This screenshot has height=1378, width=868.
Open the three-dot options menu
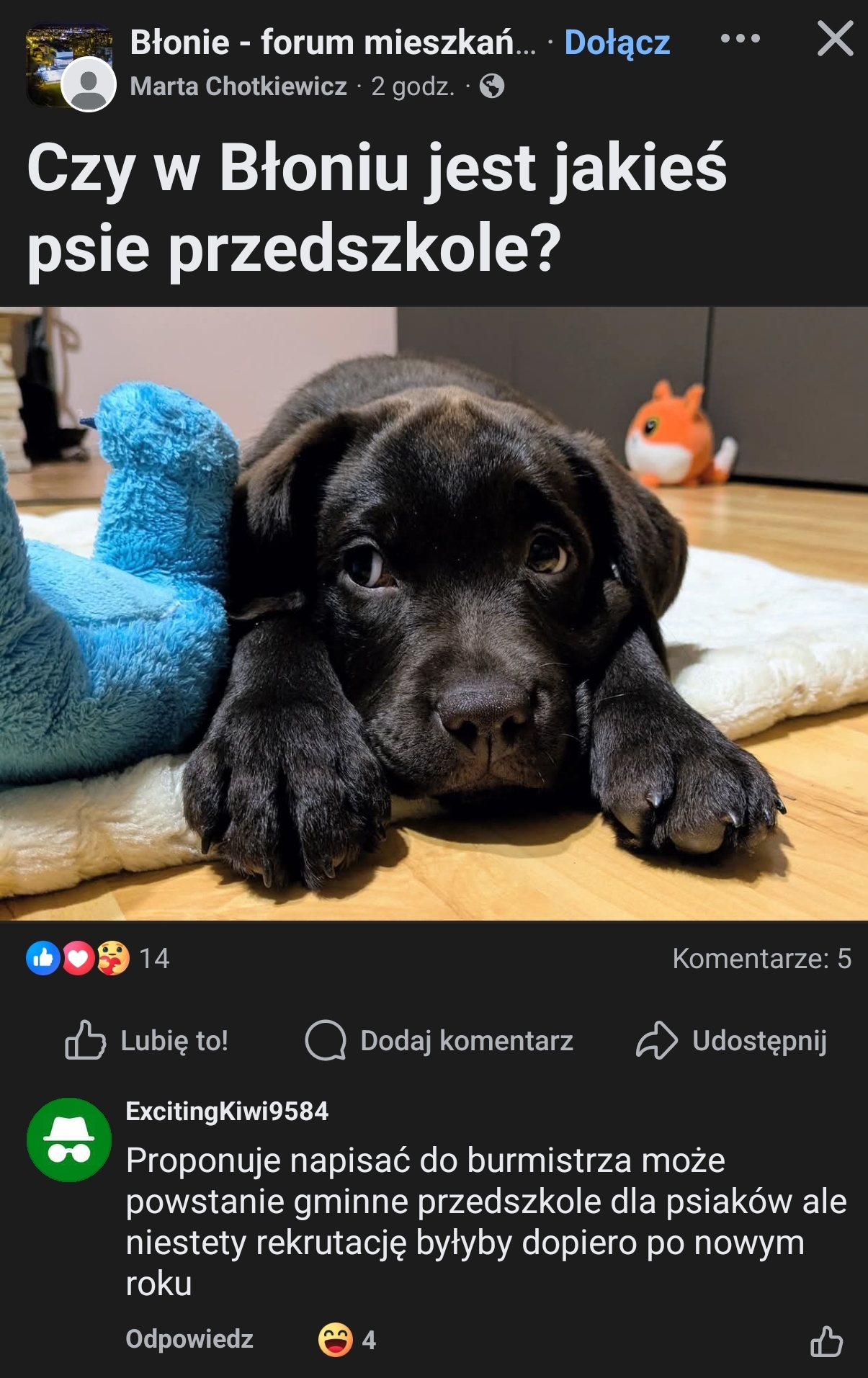point(740,39)
